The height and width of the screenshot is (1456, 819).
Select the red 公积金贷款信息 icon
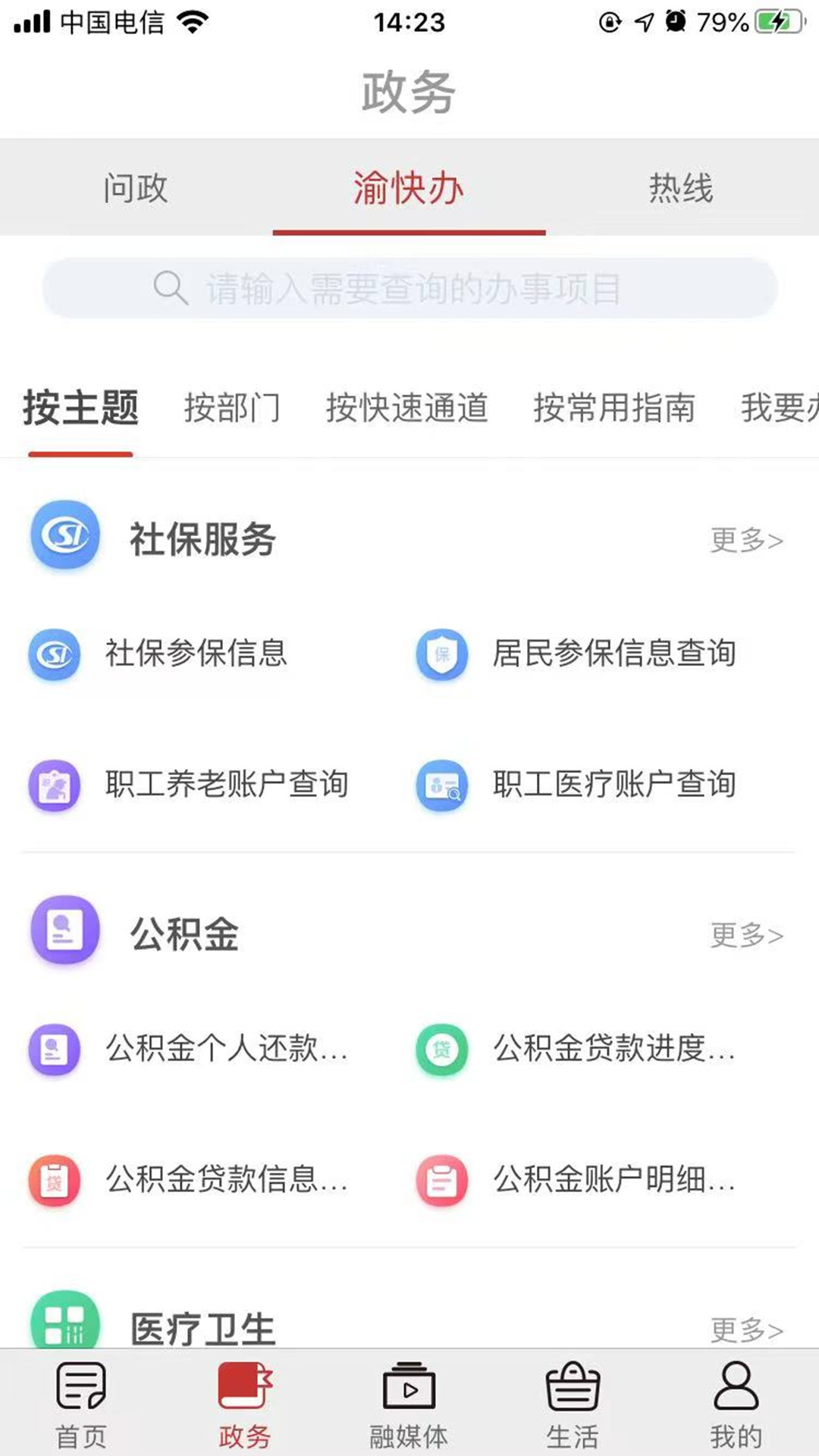tap(55, 1181)
